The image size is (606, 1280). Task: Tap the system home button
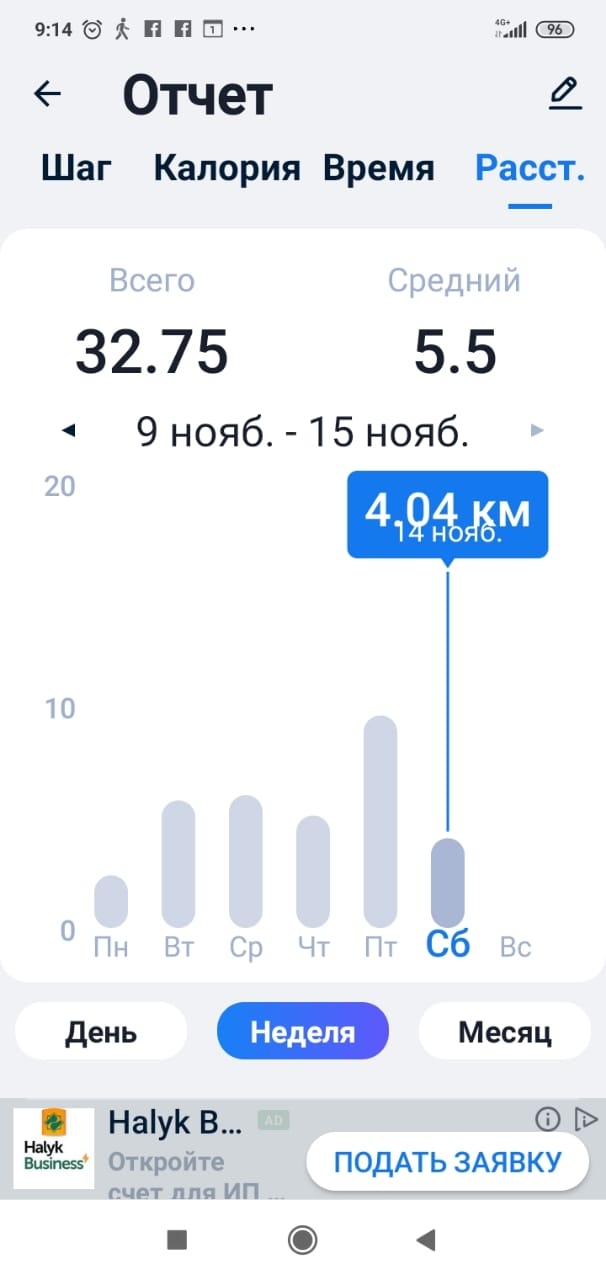[x=302, y=1240]
